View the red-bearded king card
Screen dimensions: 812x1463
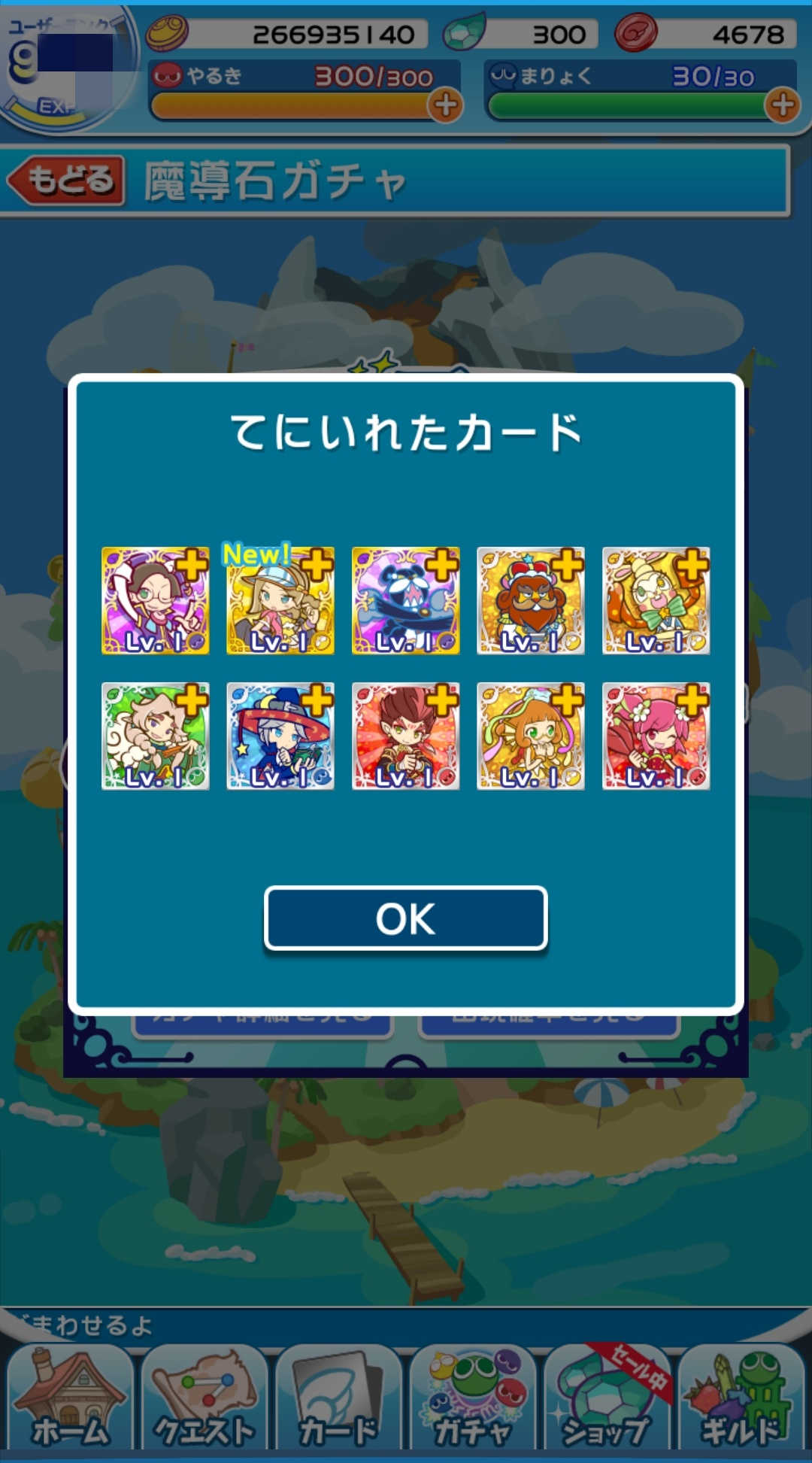point(531,601)
